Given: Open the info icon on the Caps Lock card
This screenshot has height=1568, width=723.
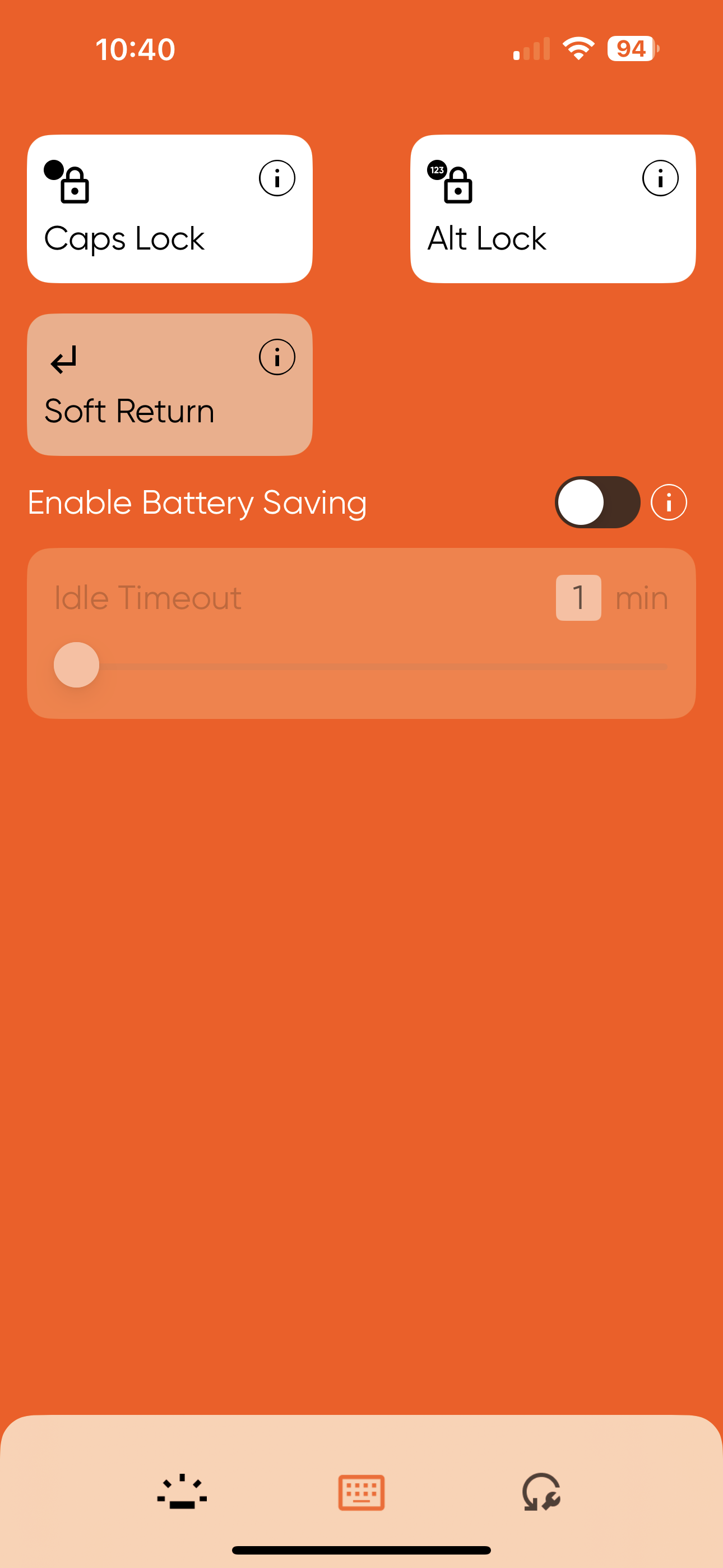Looking at the screenshot, I should pyautogui.click(x=277, y=178).
